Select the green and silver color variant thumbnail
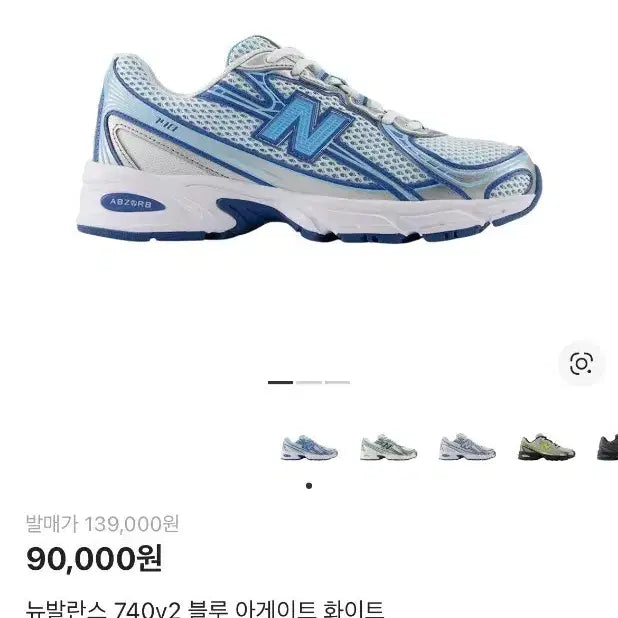 388,447
